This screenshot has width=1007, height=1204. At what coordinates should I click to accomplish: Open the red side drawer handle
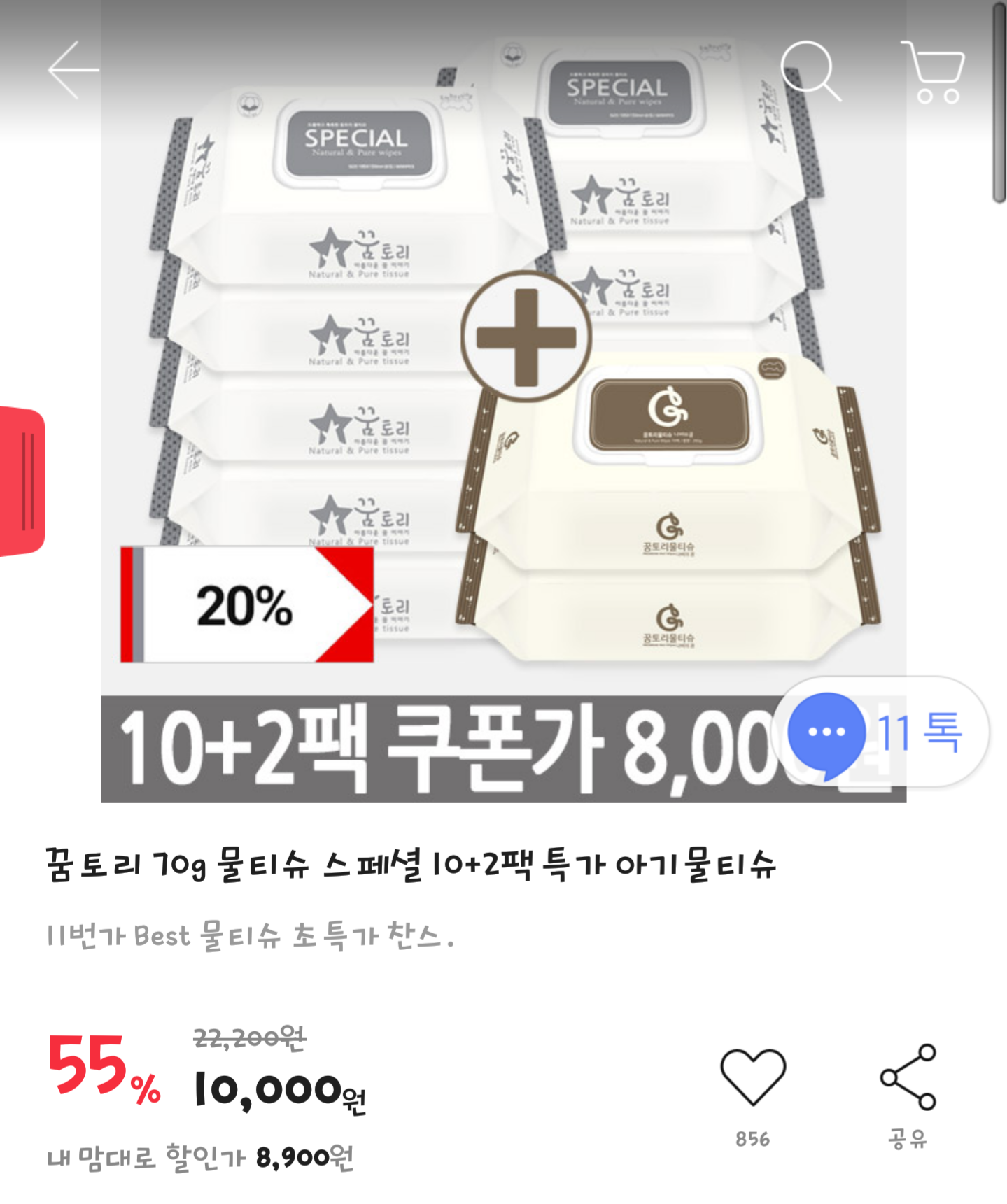pos(22,481)
